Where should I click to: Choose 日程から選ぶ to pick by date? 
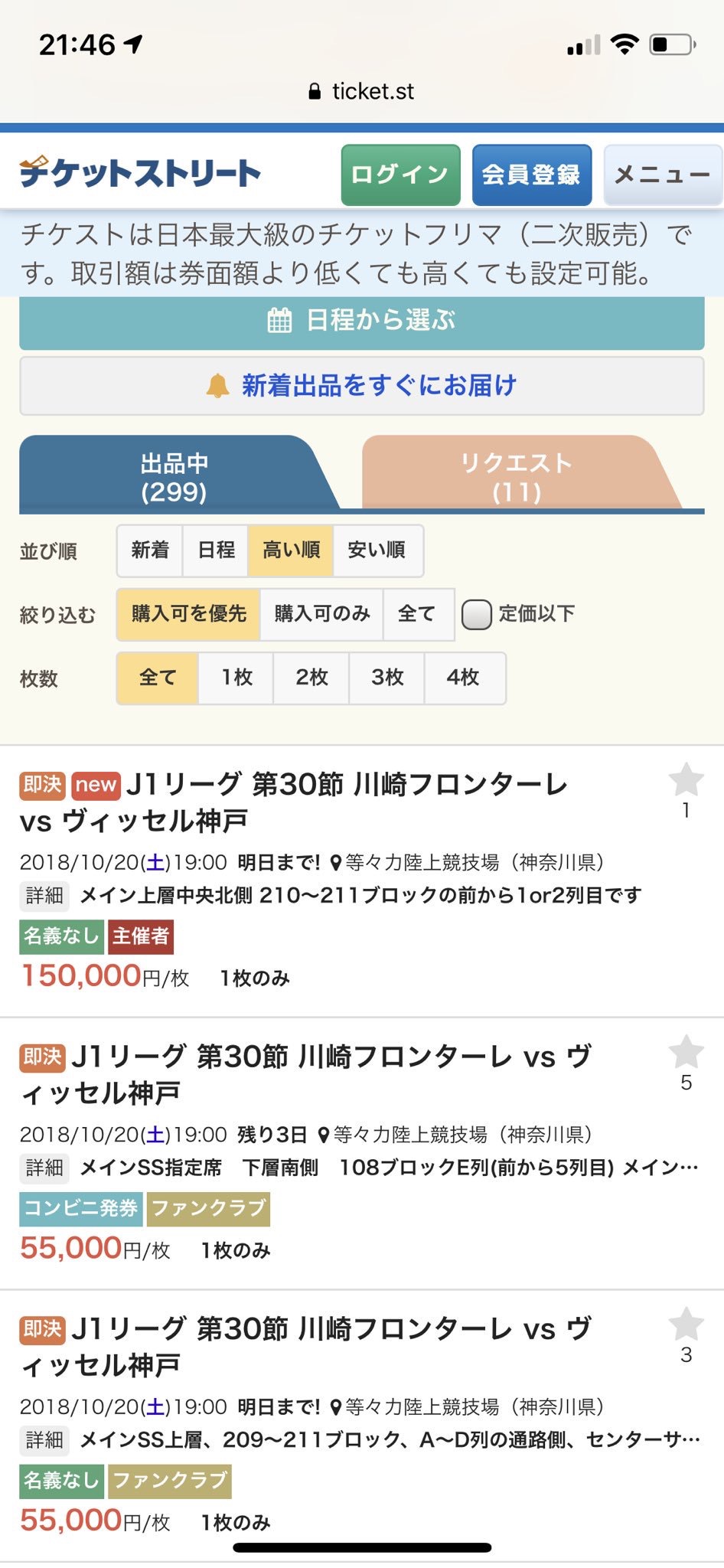point(362,322)
